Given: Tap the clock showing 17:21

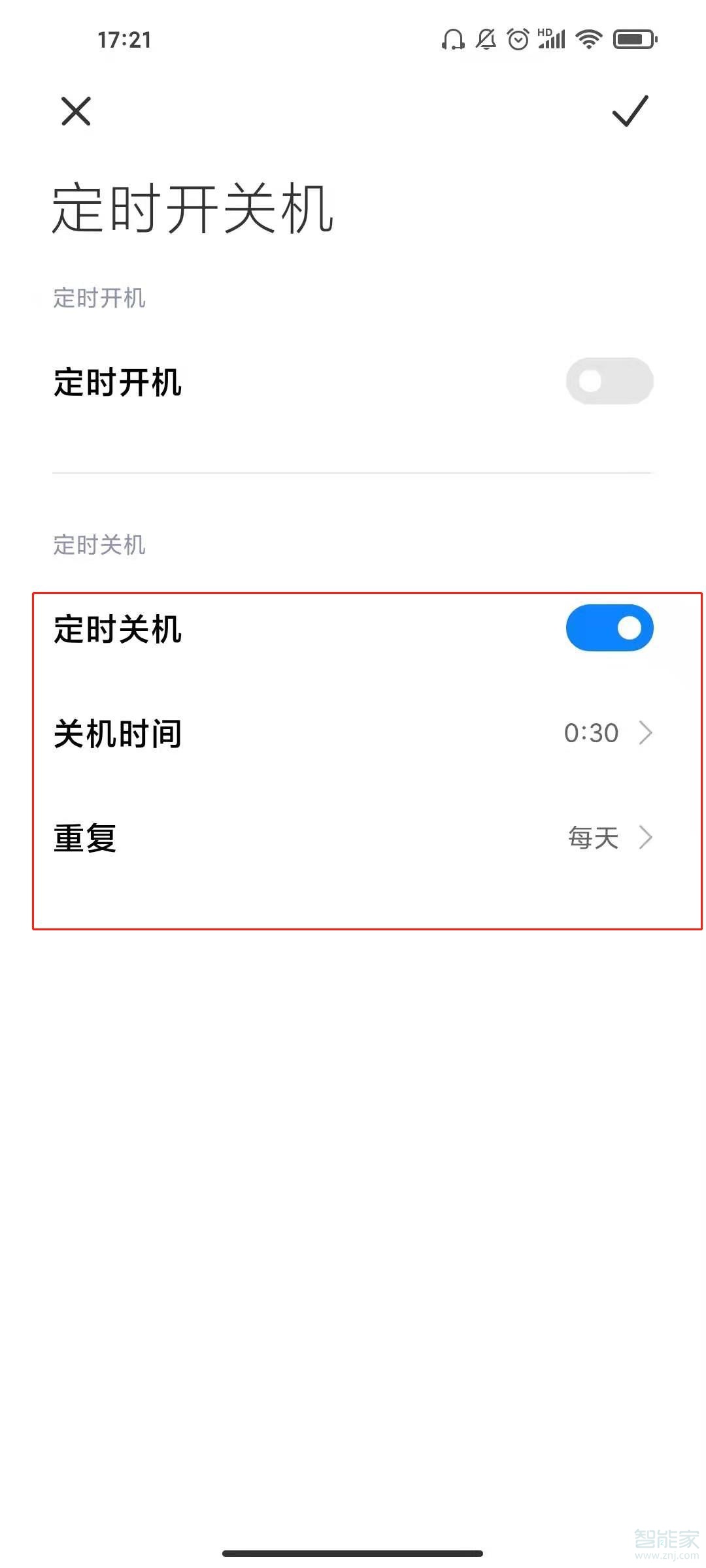Looking at the screenshot, I should (124, 41).
